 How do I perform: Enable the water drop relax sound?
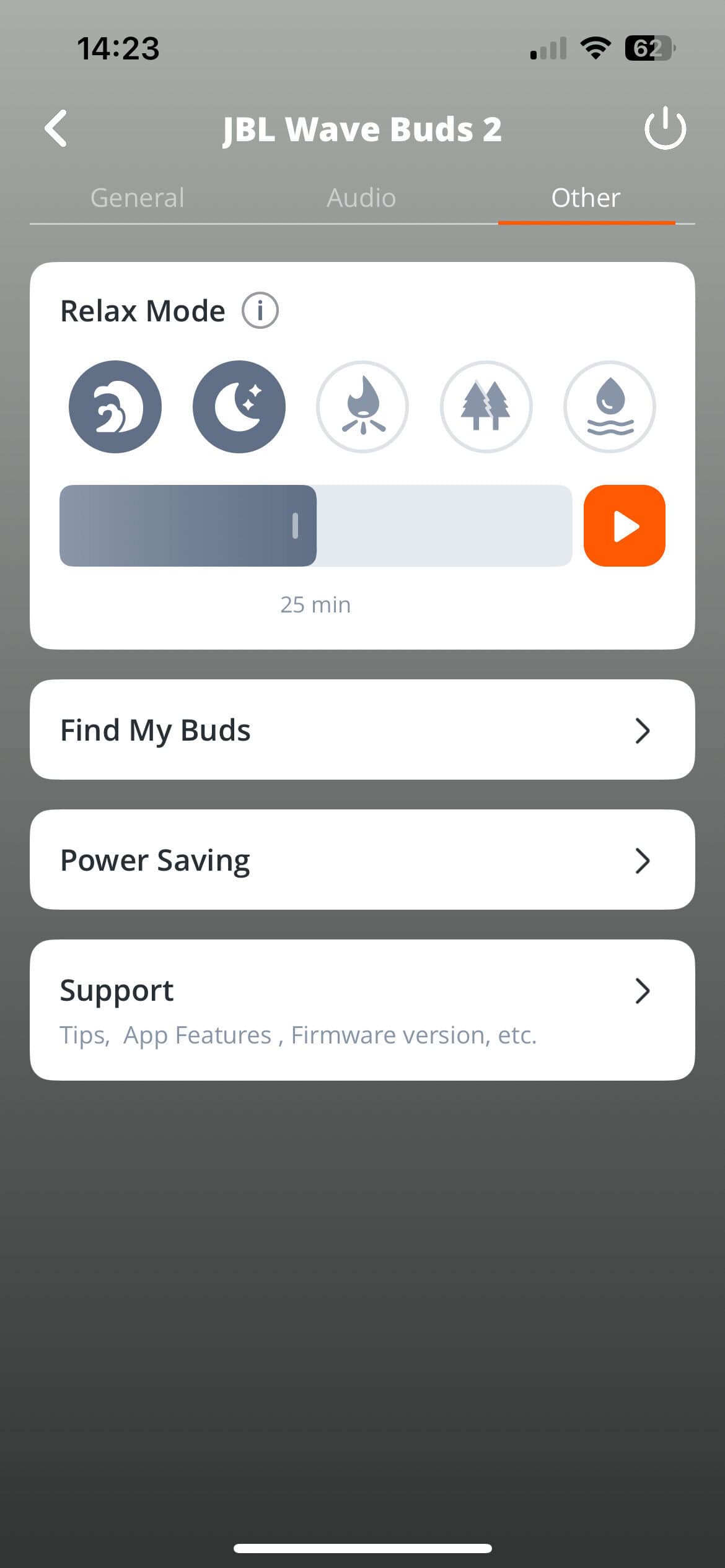(610, 407)
